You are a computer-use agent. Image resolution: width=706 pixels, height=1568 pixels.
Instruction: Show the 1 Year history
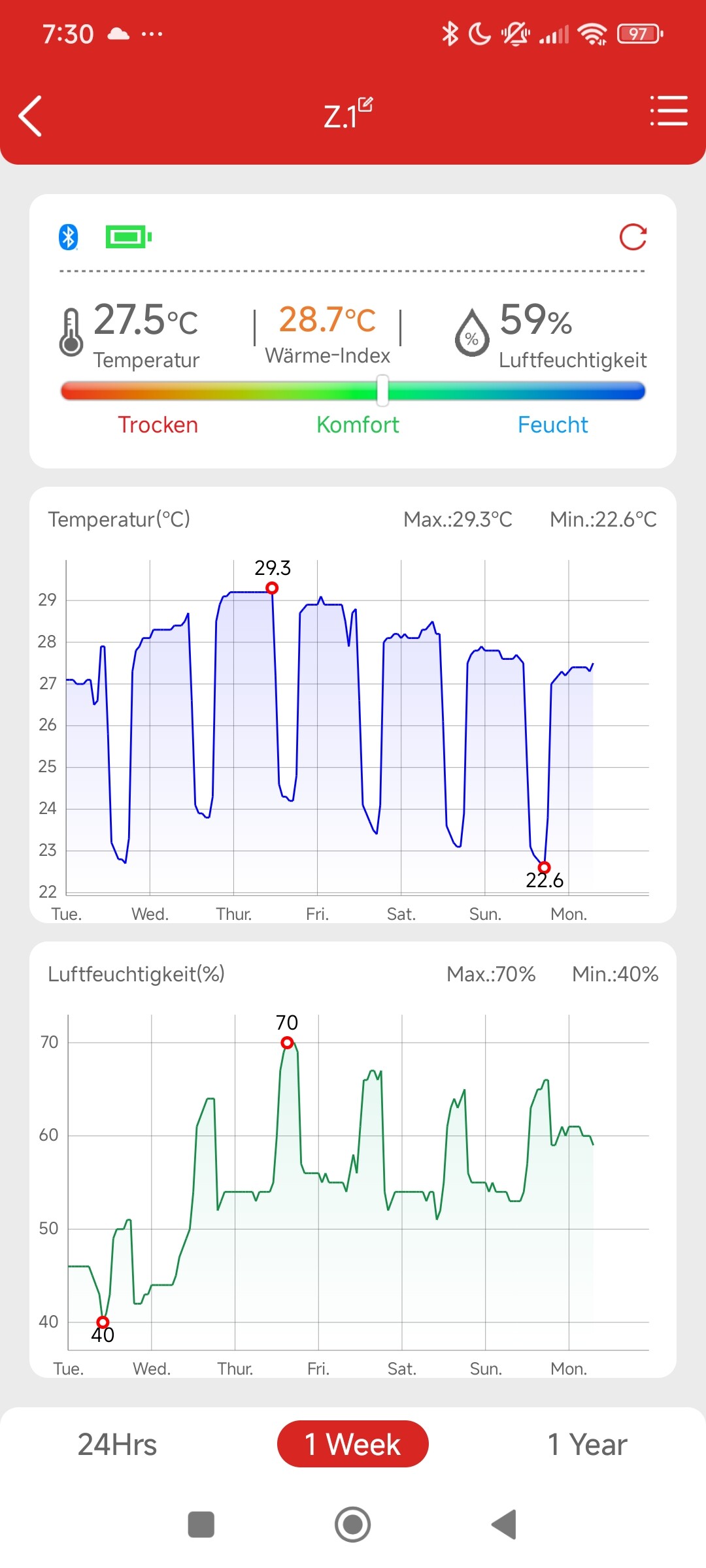pos(587,1445)
